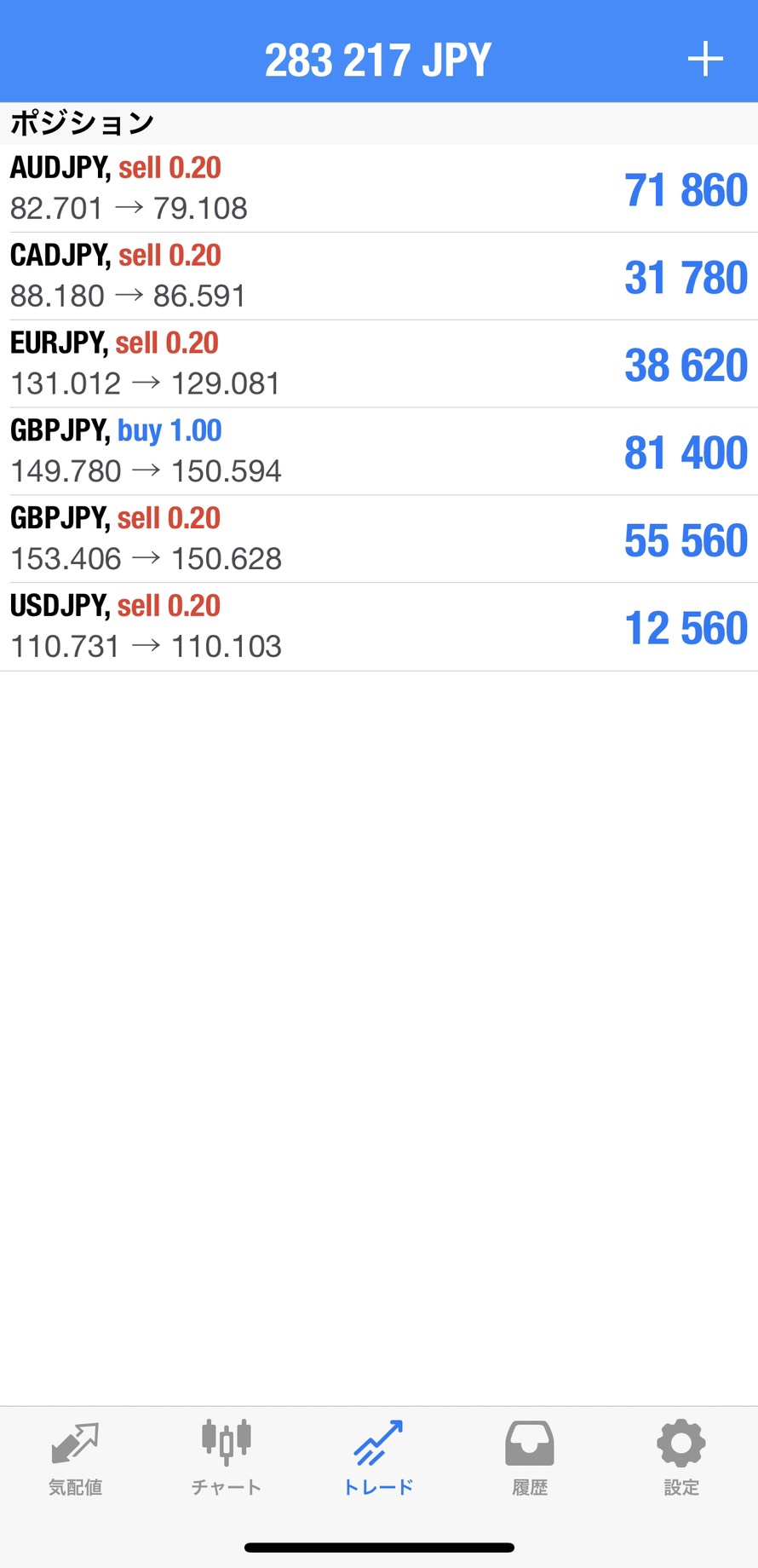Go to the チャート chart tab

226,1458
